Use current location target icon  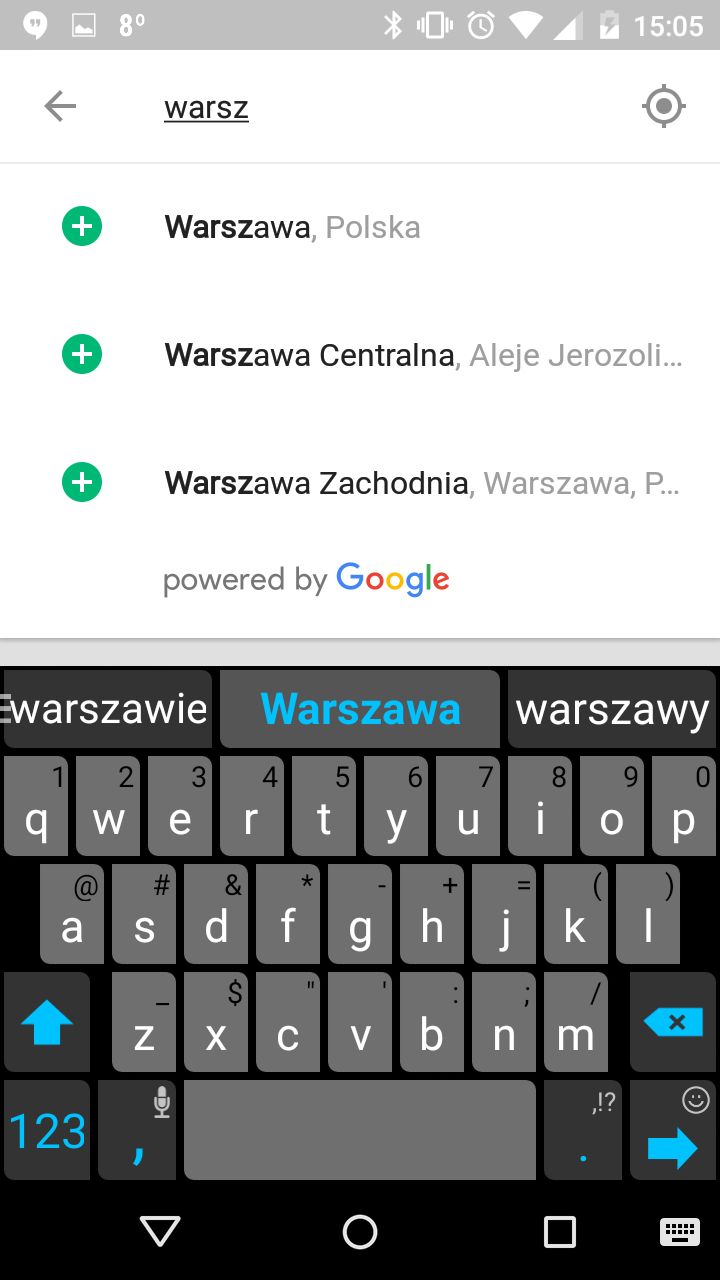click(663, 106)
